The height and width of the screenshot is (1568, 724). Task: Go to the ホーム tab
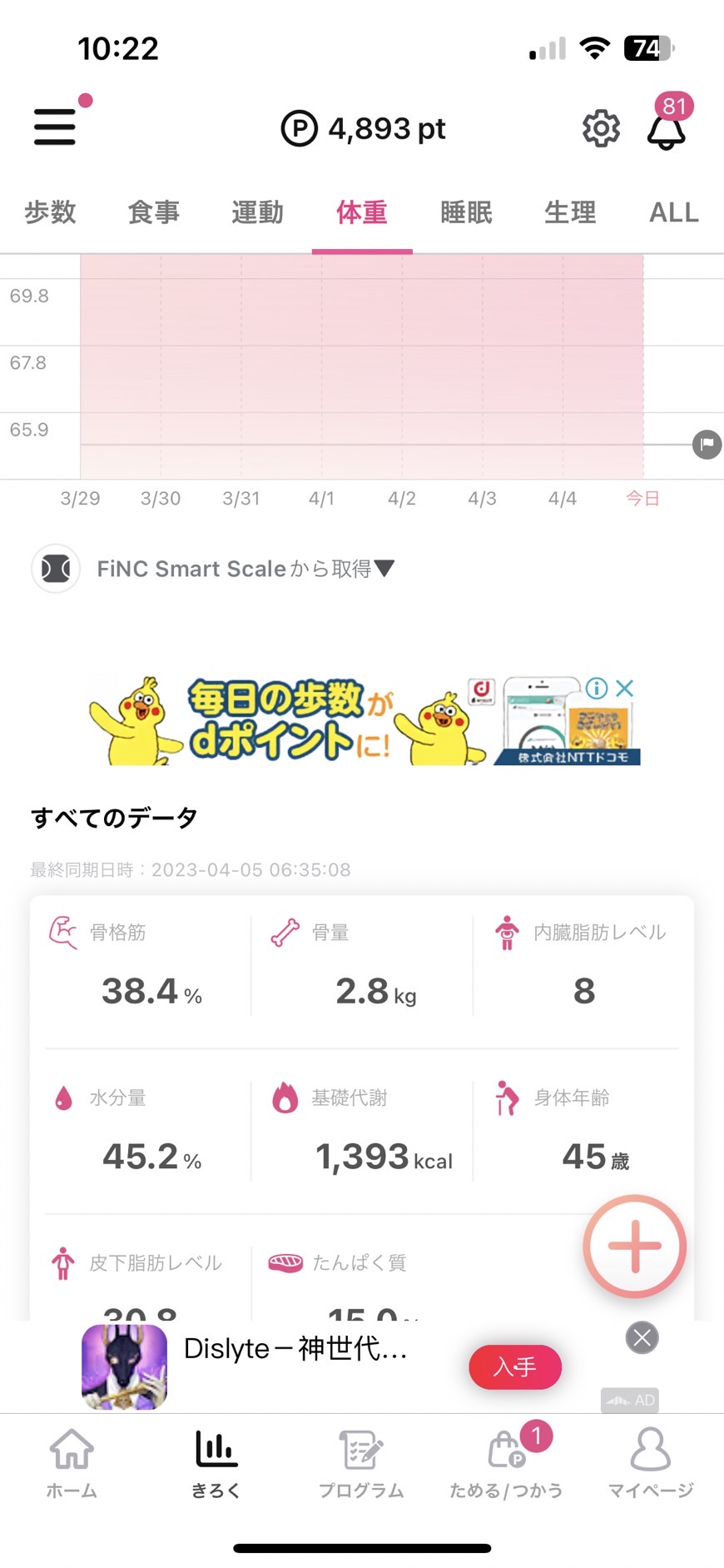(72, 1464)
